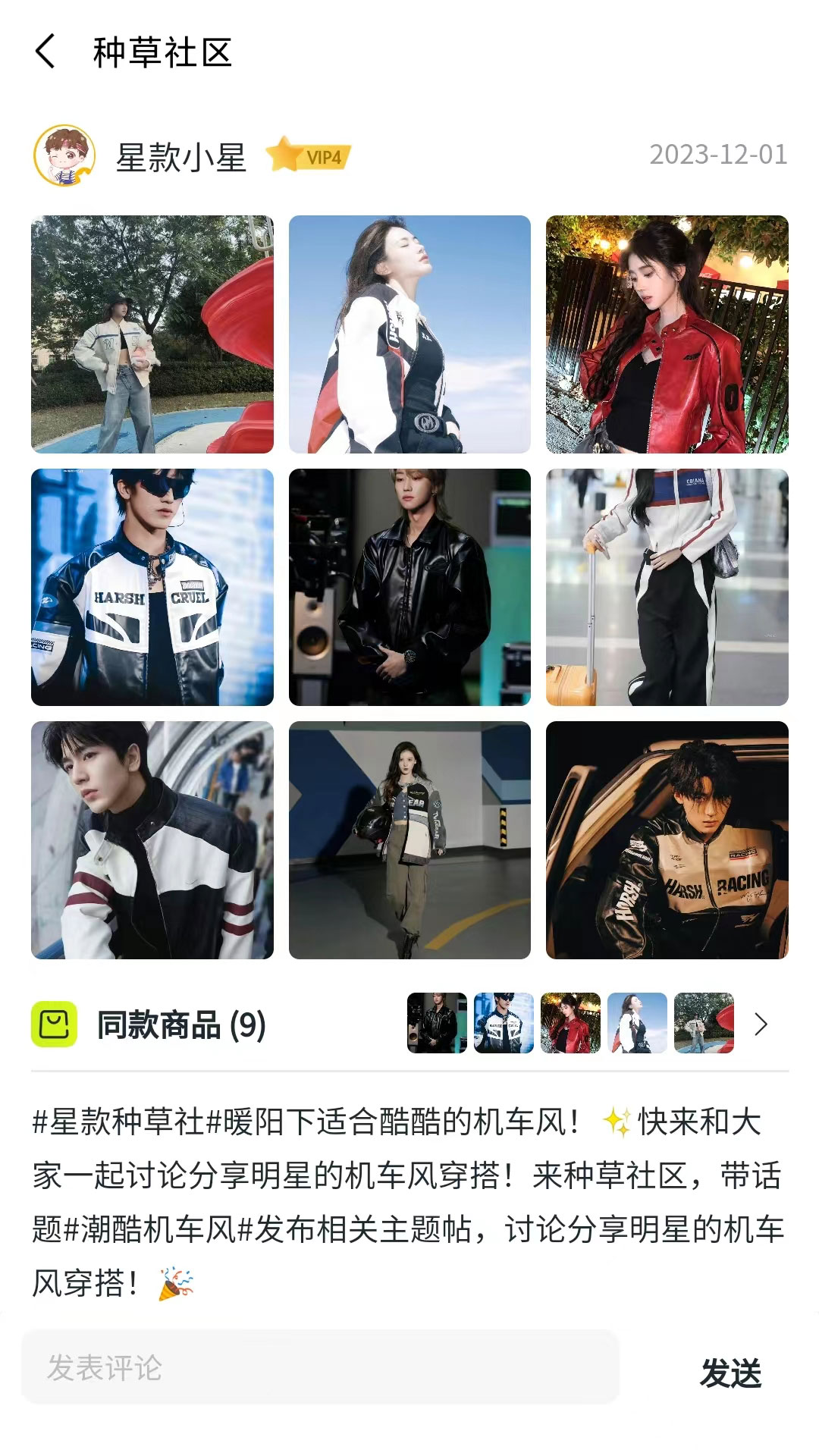Image resolution: width=819 pixels, height=1456 pixels.
Task: Tap the 发表评论 comment field
Action: [320, 1367]
